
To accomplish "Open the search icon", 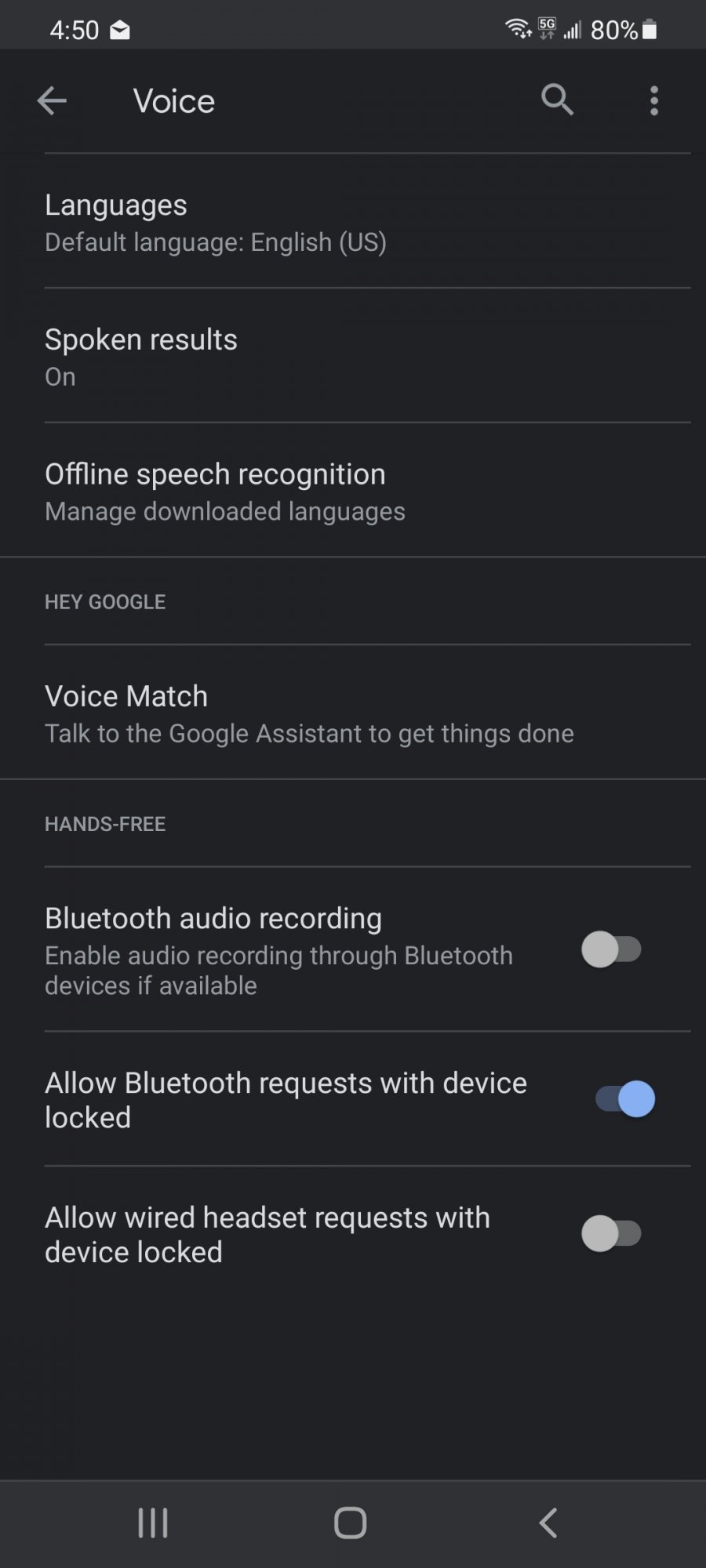I will (x=557, y=100).
